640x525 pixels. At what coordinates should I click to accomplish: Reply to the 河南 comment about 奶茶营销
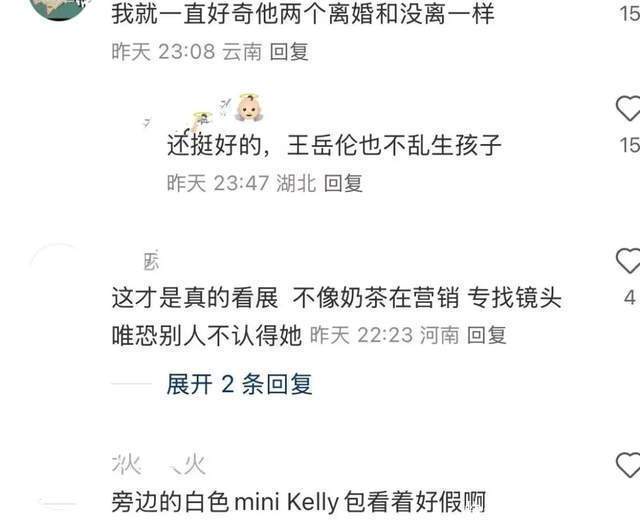point(487,336)
